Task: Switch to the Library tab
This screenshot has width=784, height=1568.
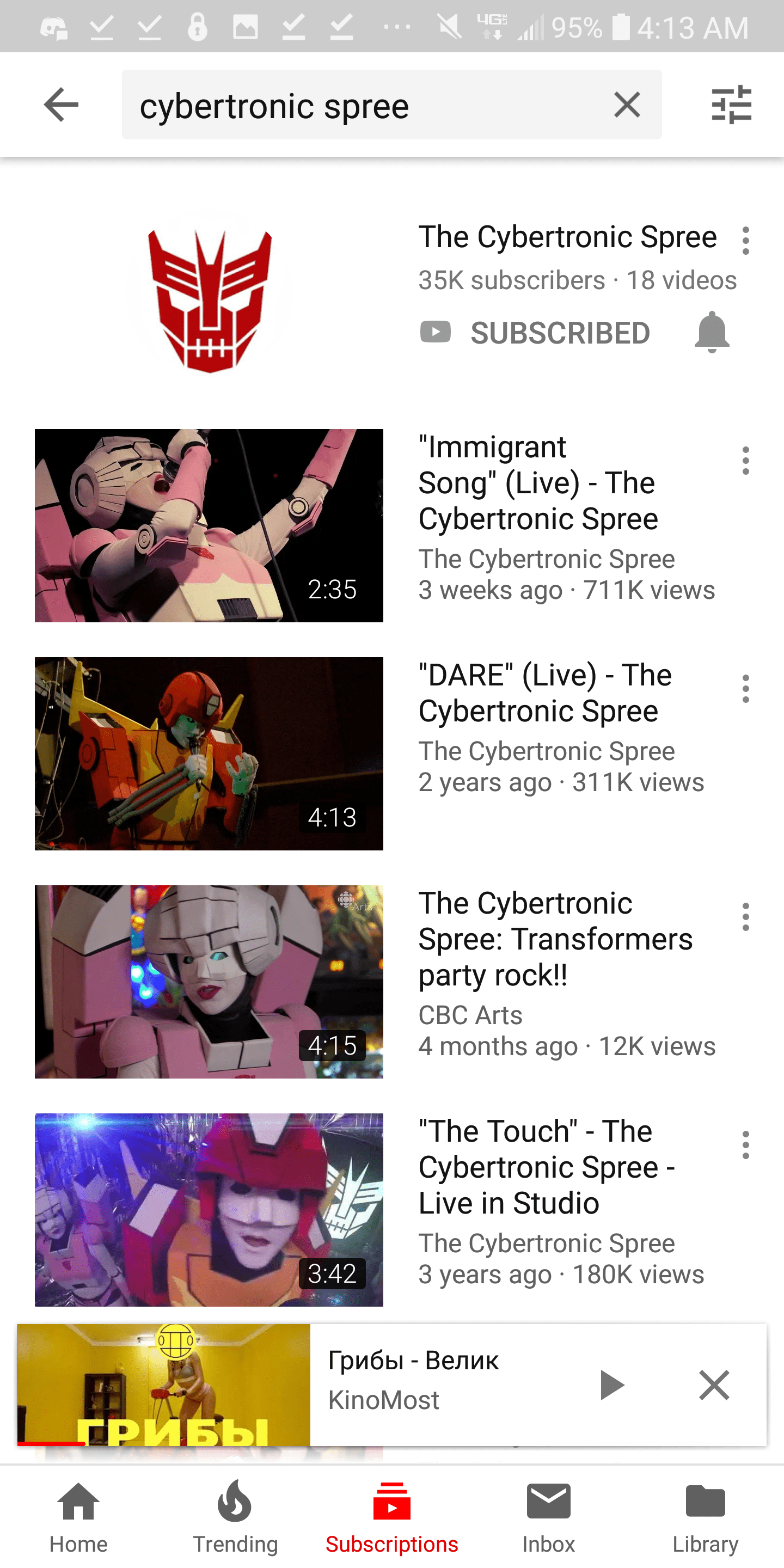Action: pos(705,1516)
